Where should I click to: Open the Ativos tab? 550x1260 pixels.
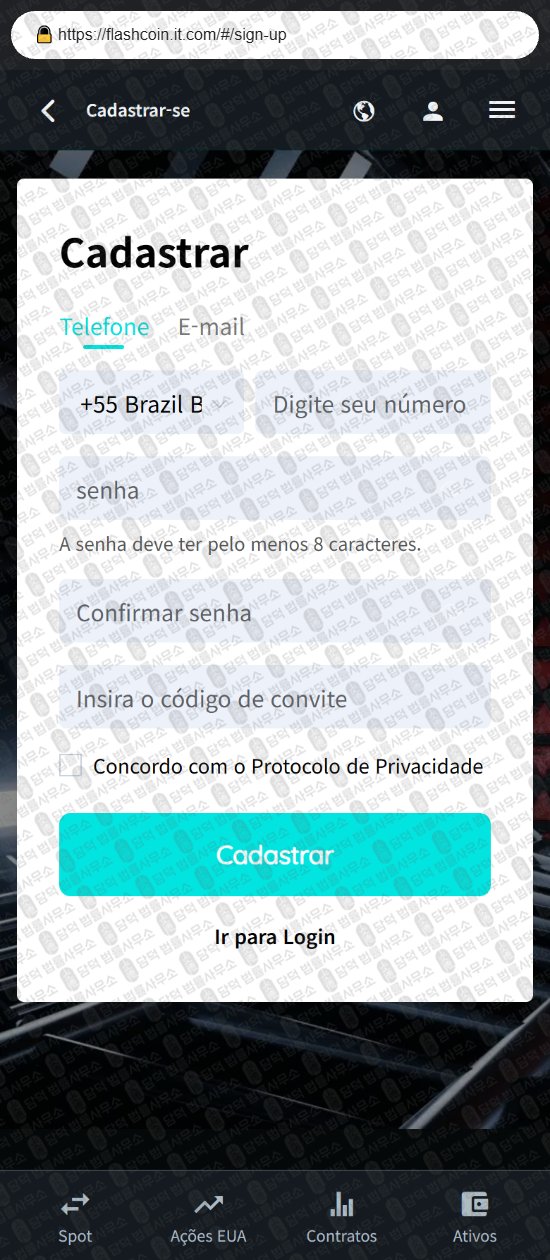tap(474, 1217)
